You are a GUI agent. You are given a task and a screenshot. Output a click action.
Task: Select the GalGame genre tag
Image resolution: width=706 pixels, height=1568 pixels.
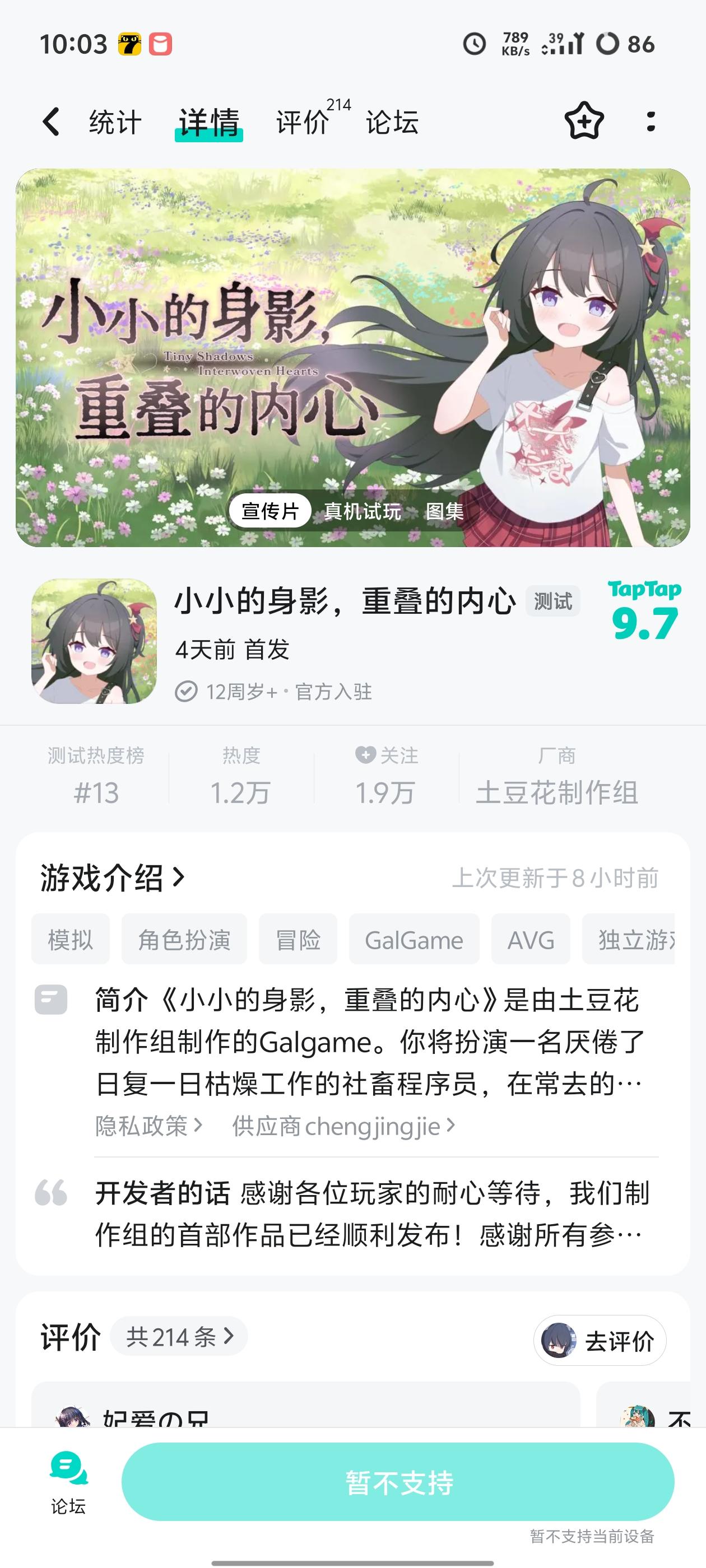[414, 939]
